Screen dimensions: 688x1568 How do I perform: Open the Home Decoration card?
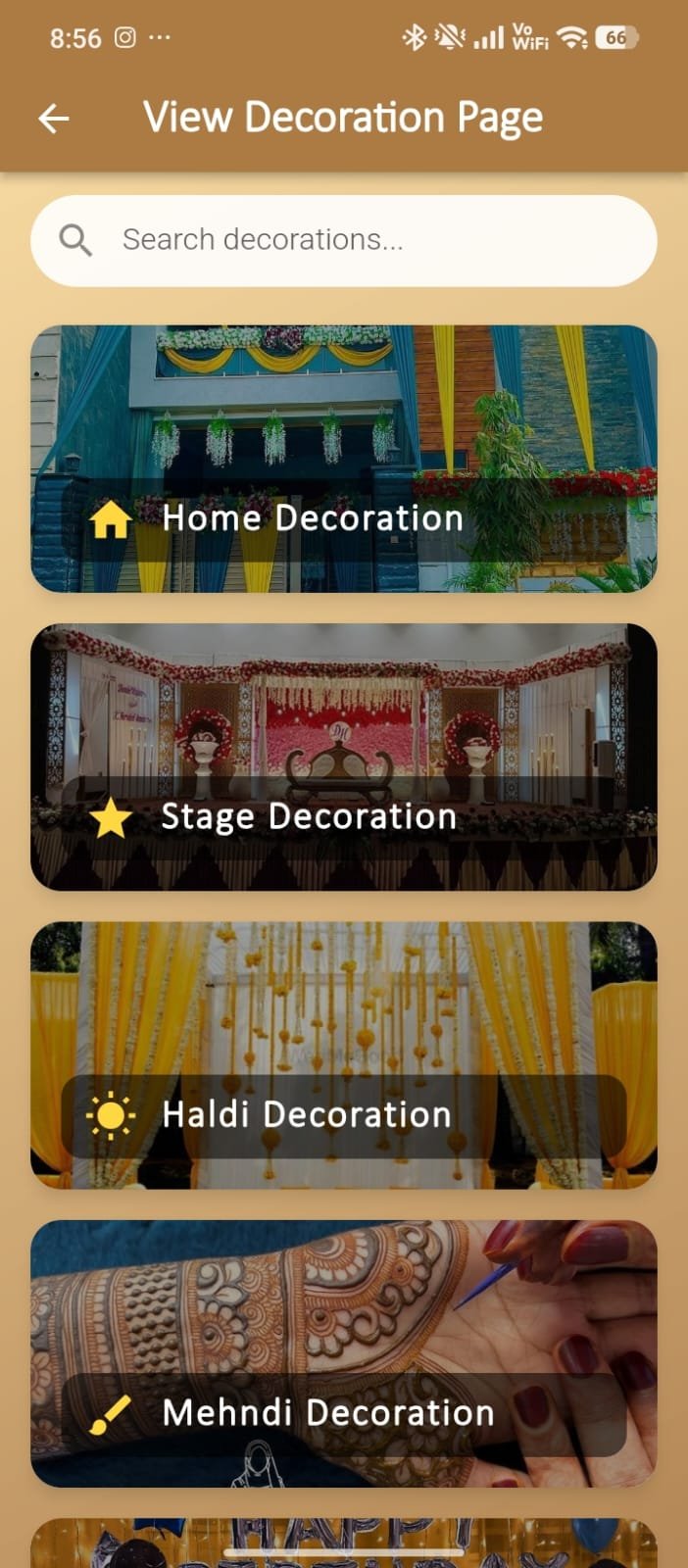(x=343, y=459)
